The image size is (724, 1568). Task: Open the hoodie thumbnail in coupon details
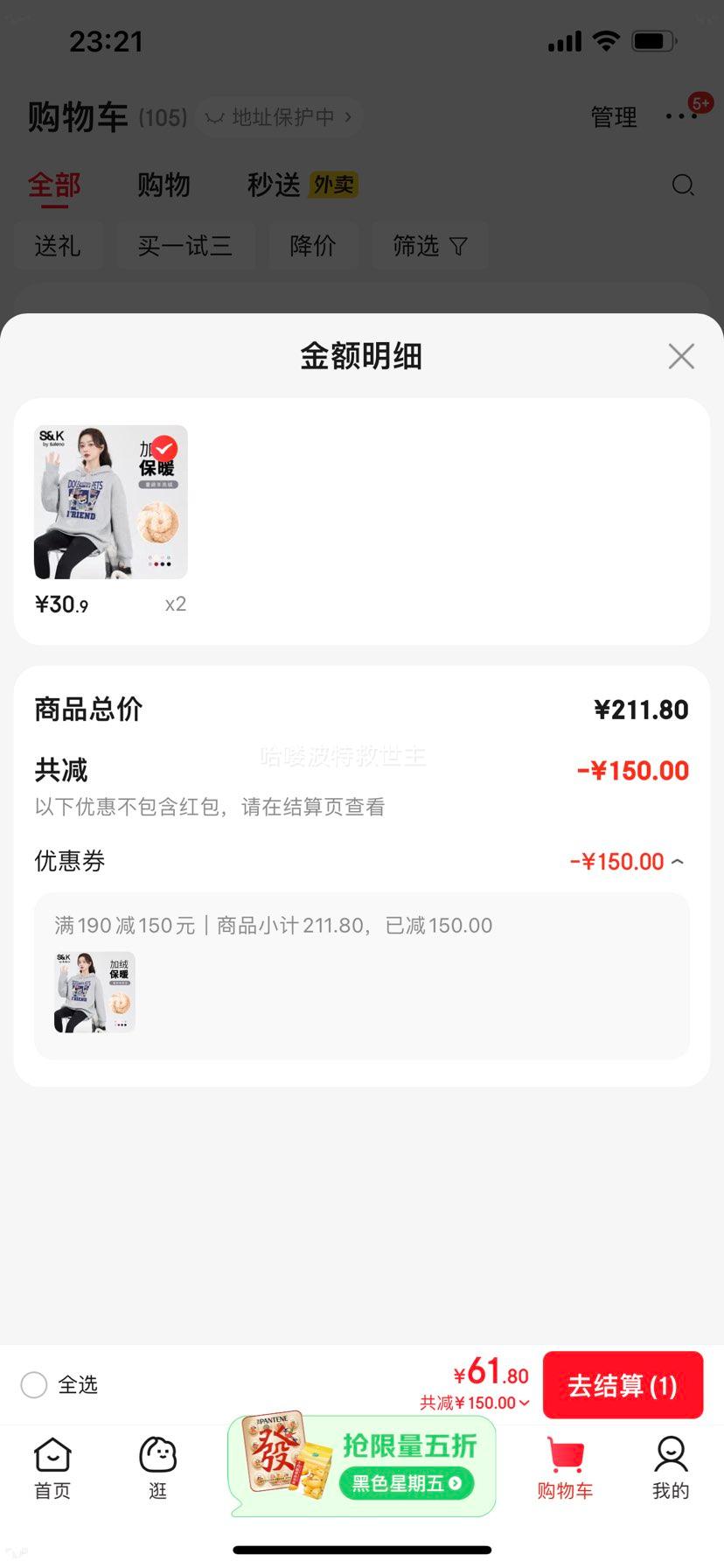coord(94,992)
